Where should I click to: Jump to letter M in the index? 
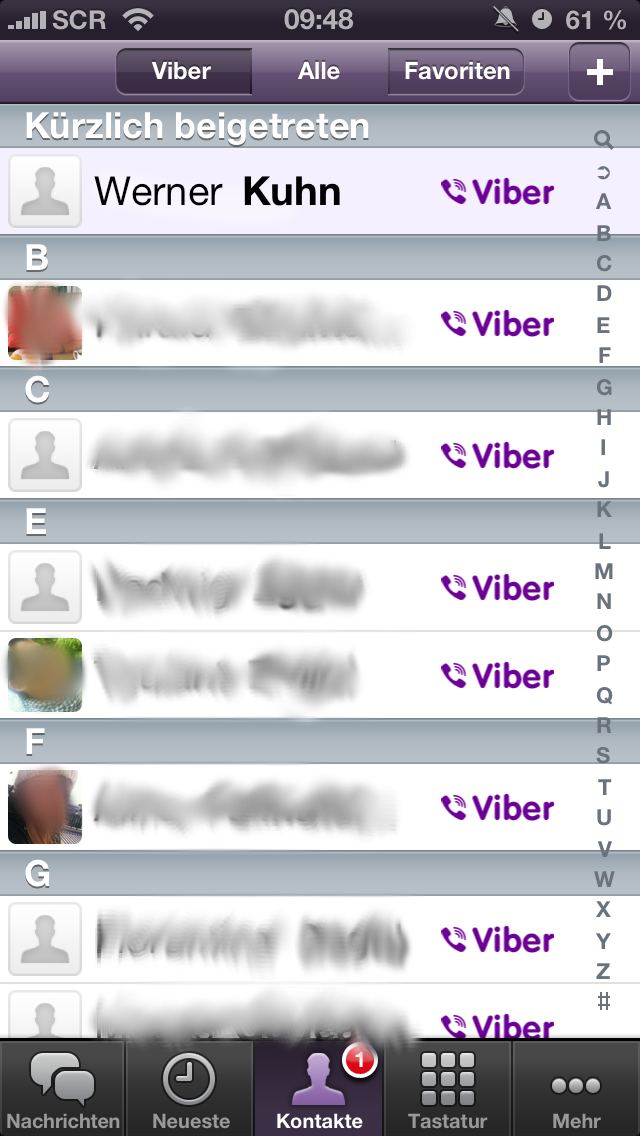[x=604, y=571]
